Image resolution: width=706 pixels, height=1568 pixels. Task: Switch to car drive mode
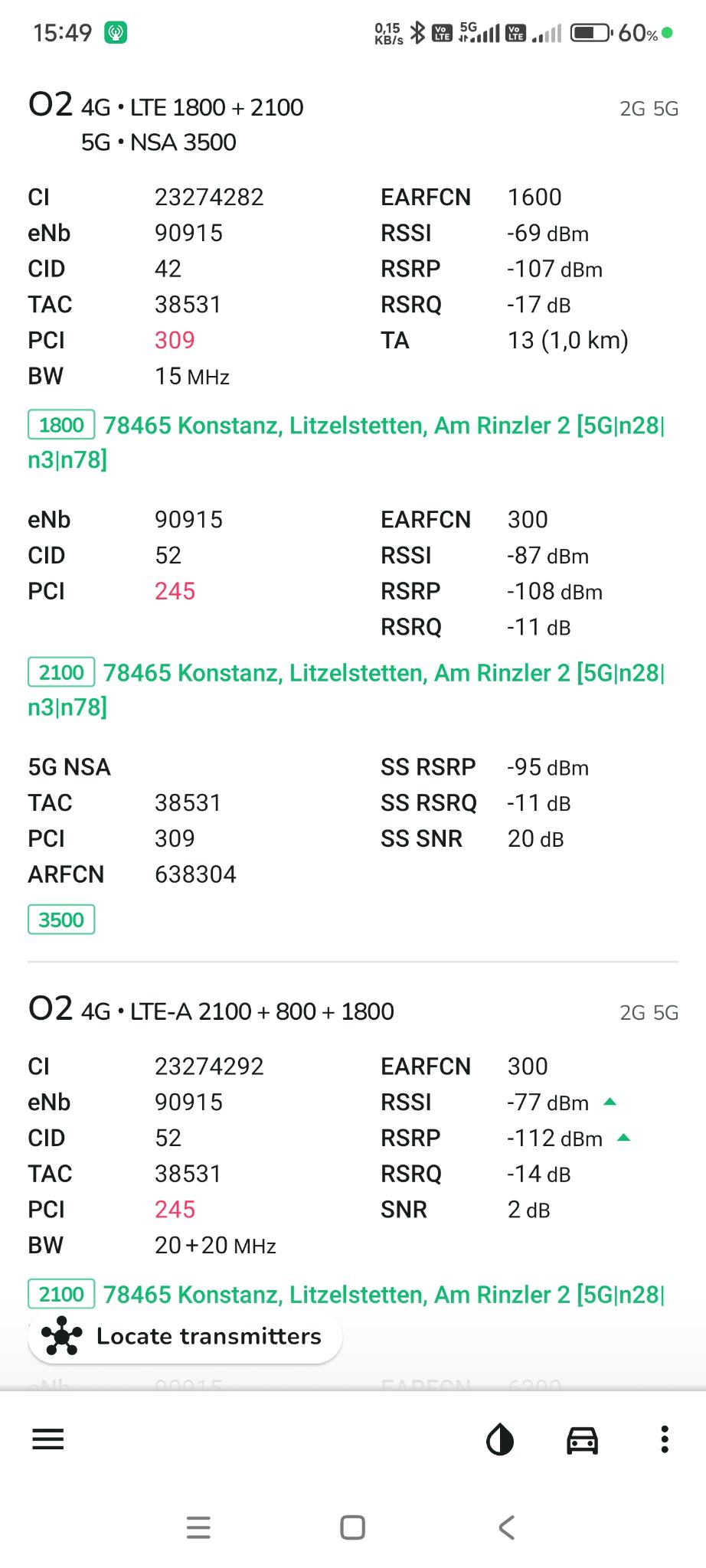point(582,1439)
